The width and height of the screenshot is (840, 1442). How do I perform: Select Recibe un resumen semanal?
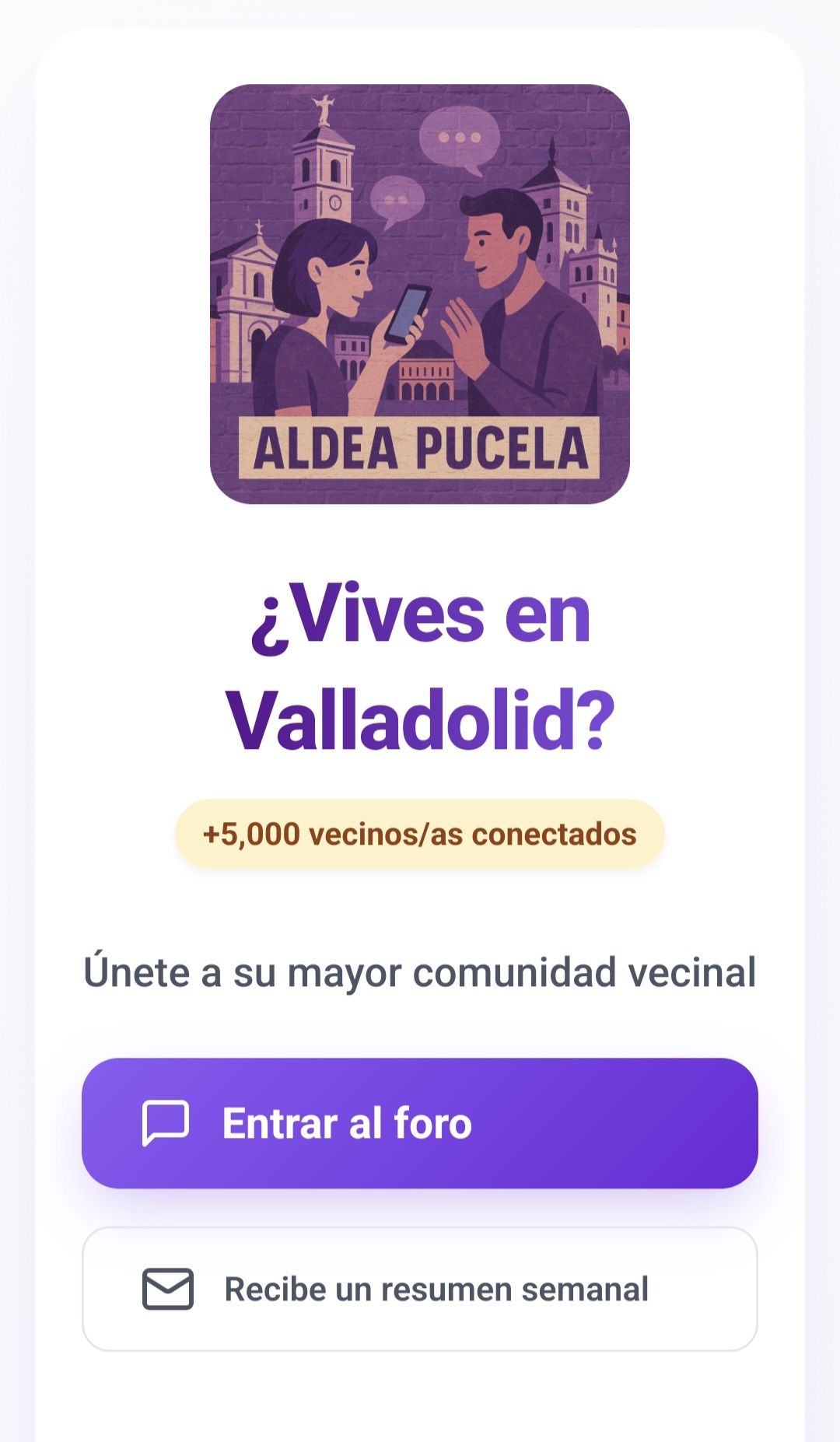click(x=420, y=1289)
